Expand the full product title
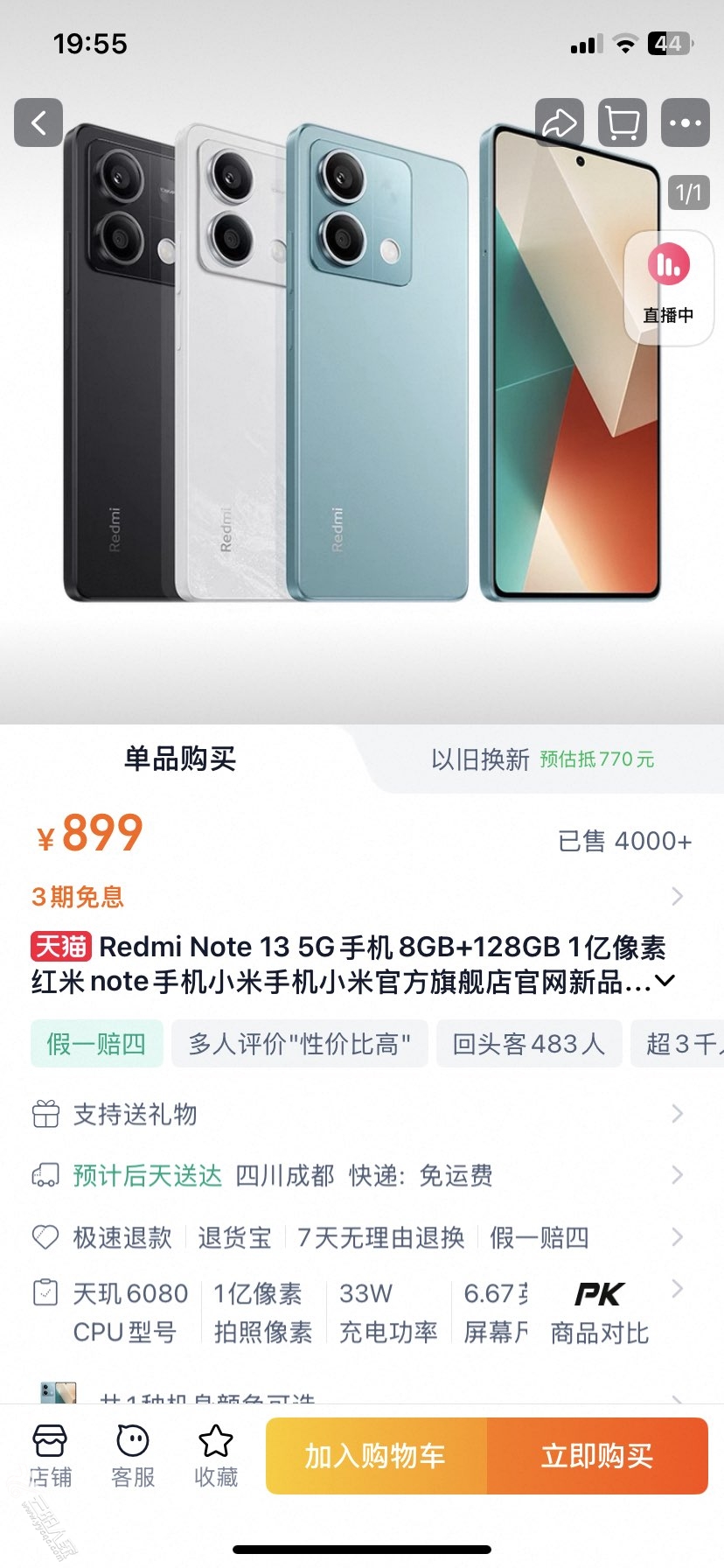 665,981
